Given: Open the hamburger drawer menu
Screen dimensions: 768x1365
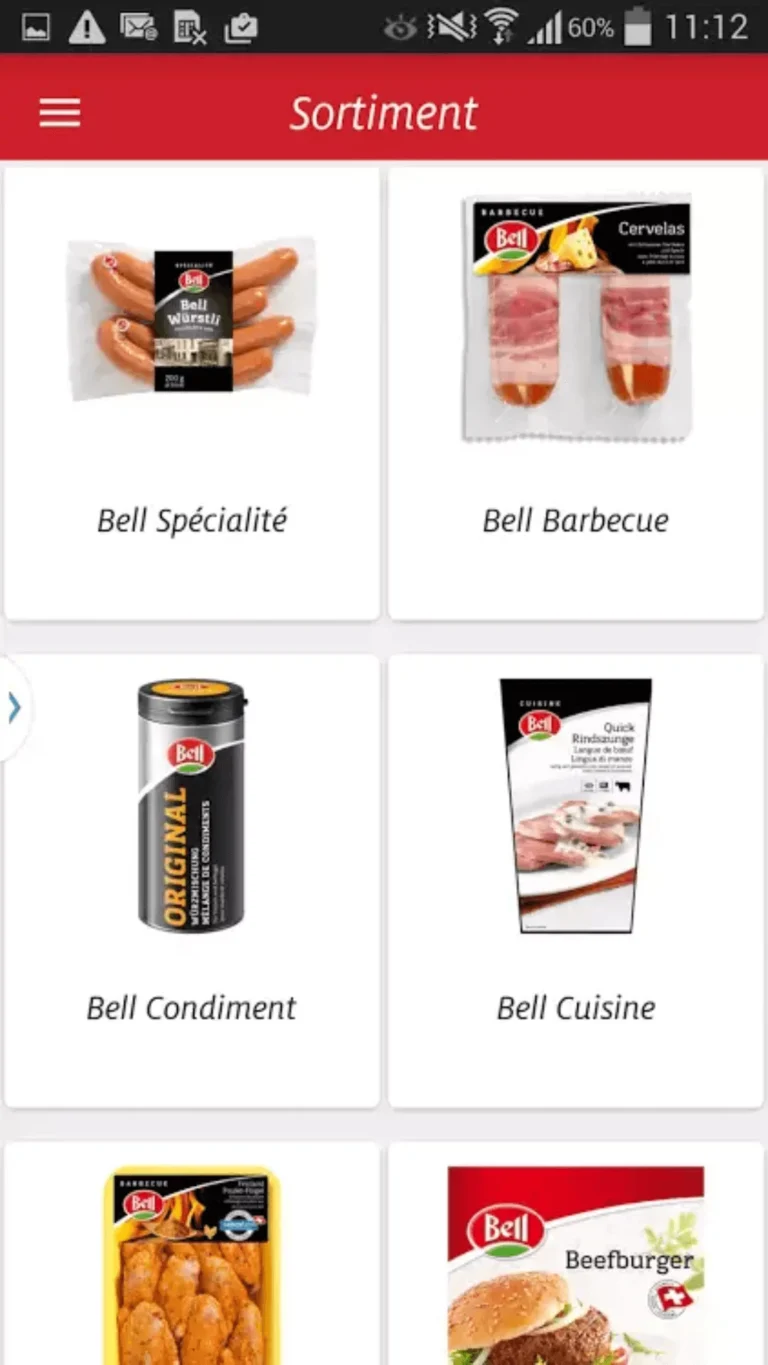Looking at the screenshot, I should 59,112.
